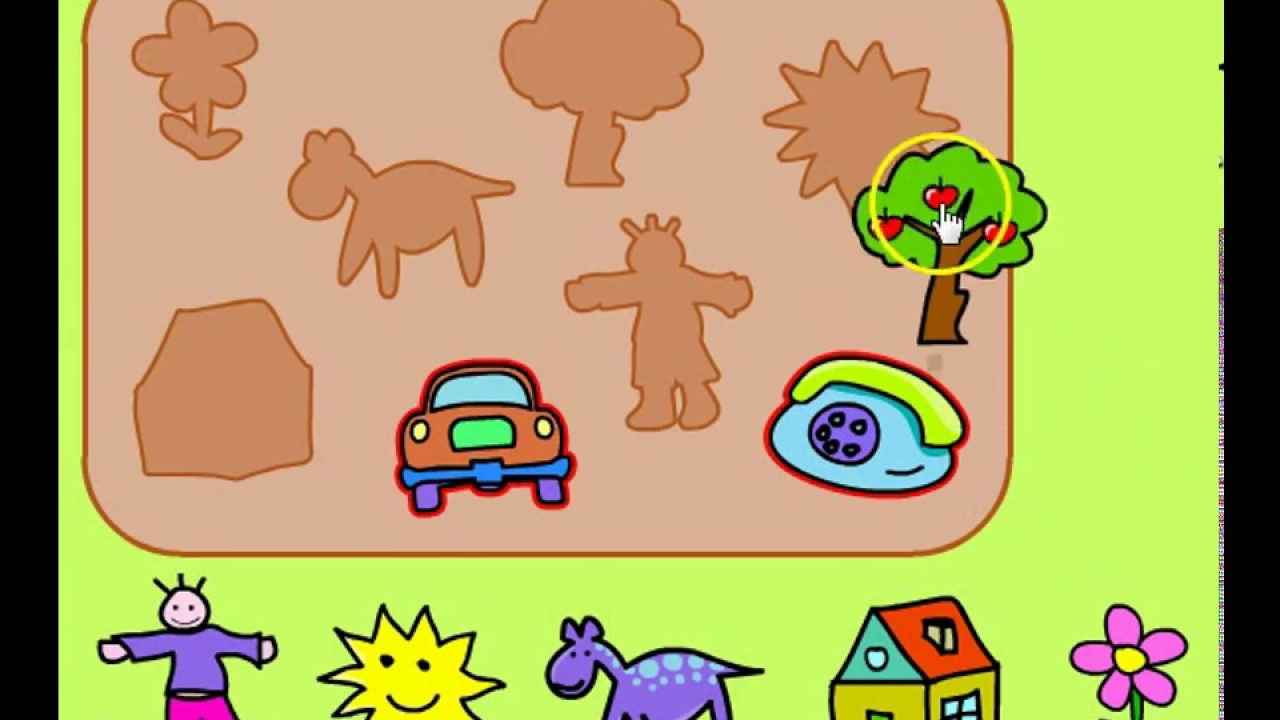The height and width of the screenshot is (720, 1280).
Task: Pick the pink flower piece
Action: pyautogui.click(x=1129, y=660)
